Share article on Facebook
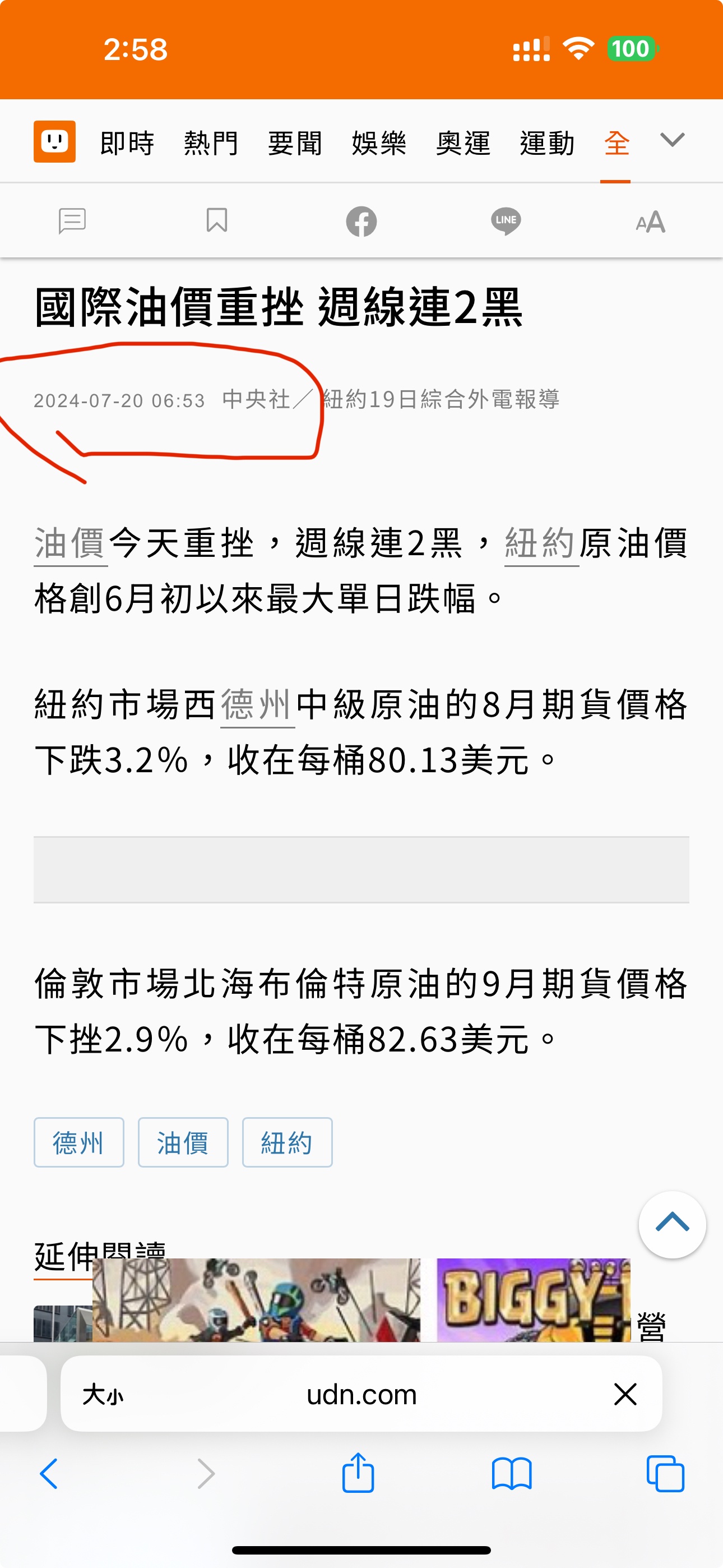Image resolution: width=723 pixels, height=1568 pixels. pyautogui.click(x=361, y=221)
